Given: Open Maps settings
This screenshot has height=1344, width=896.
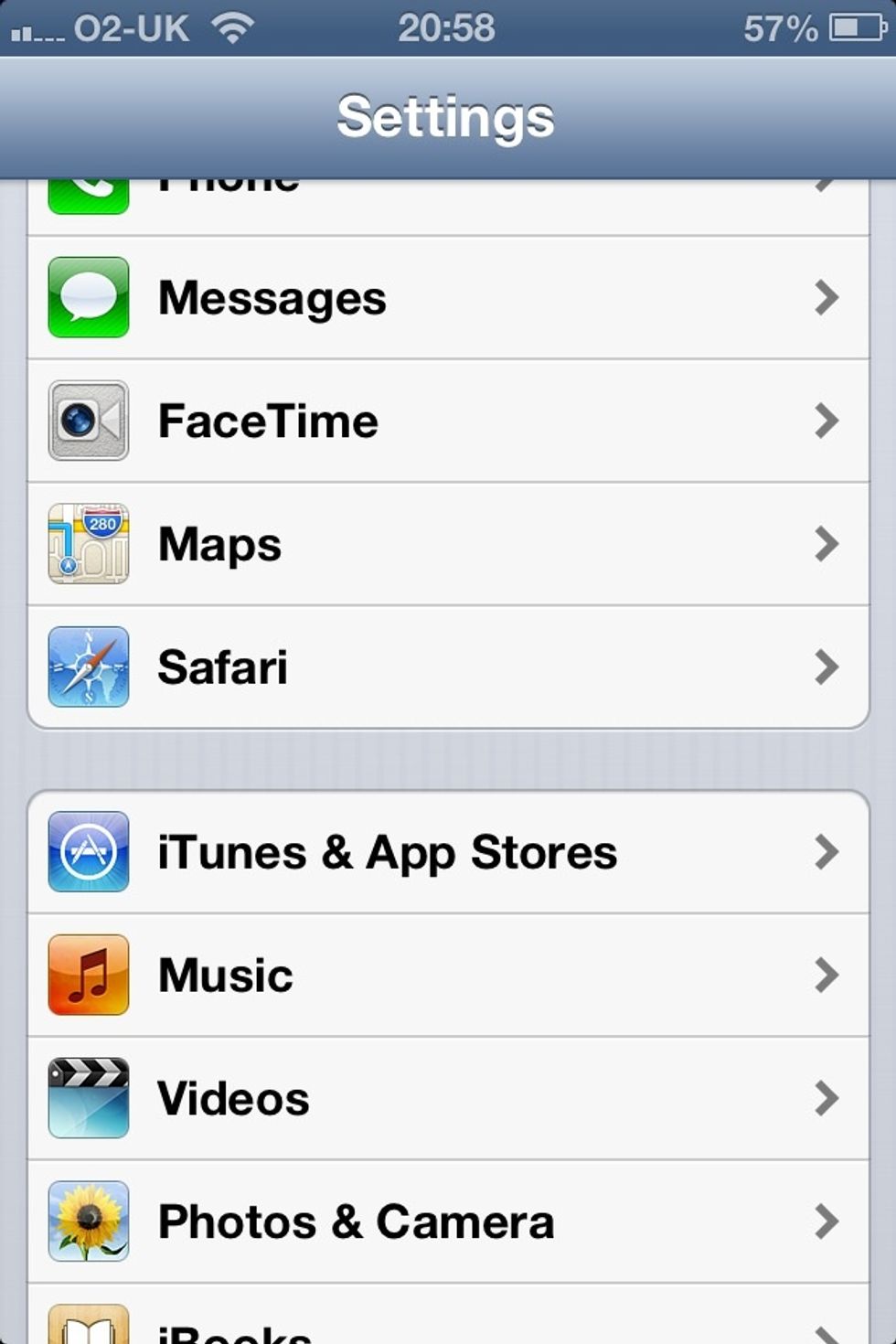Looking at the screenshot, I should 448,543.
